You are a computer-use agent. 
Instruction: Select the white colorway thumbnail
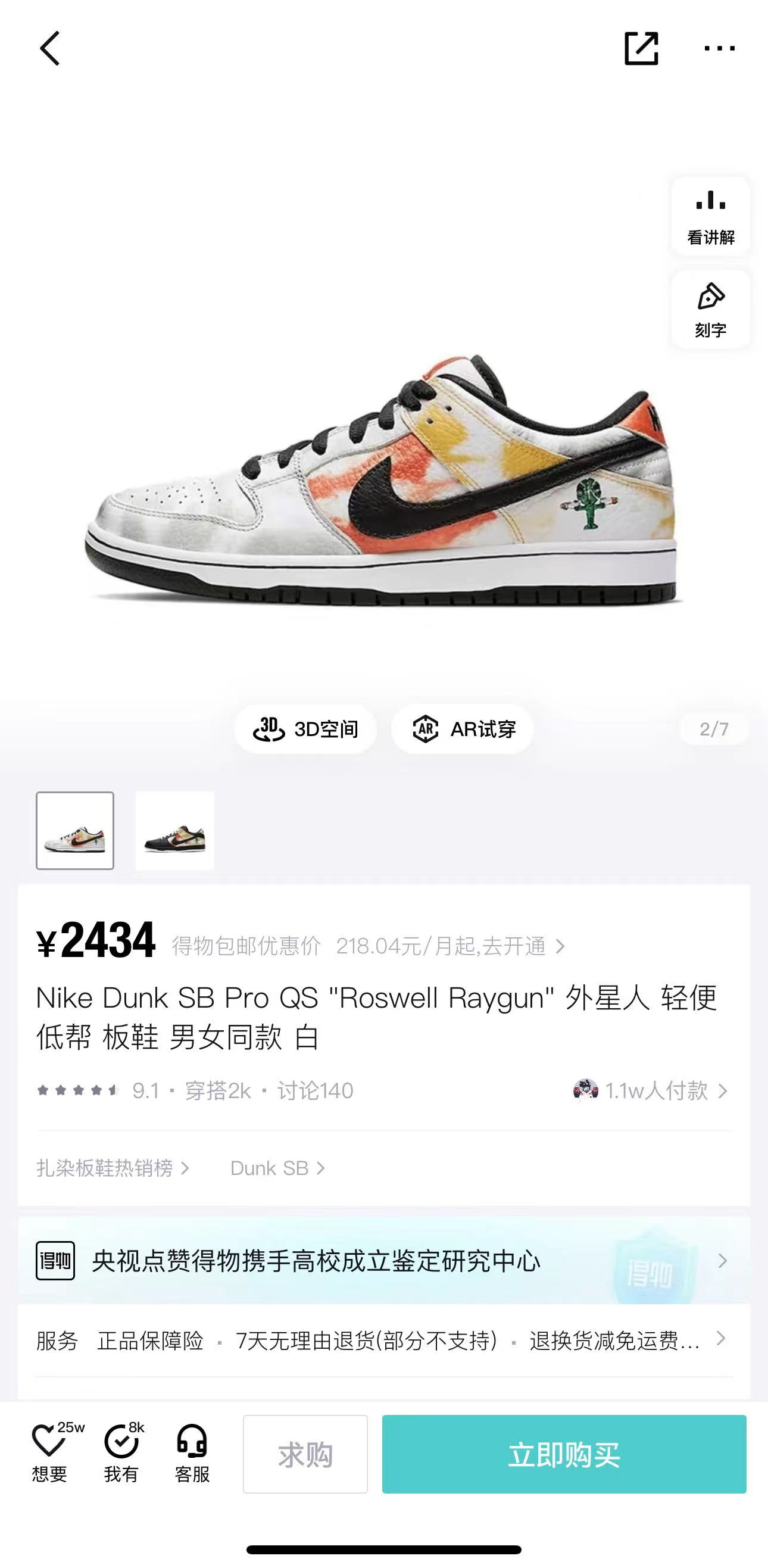(x=75, y=830)
